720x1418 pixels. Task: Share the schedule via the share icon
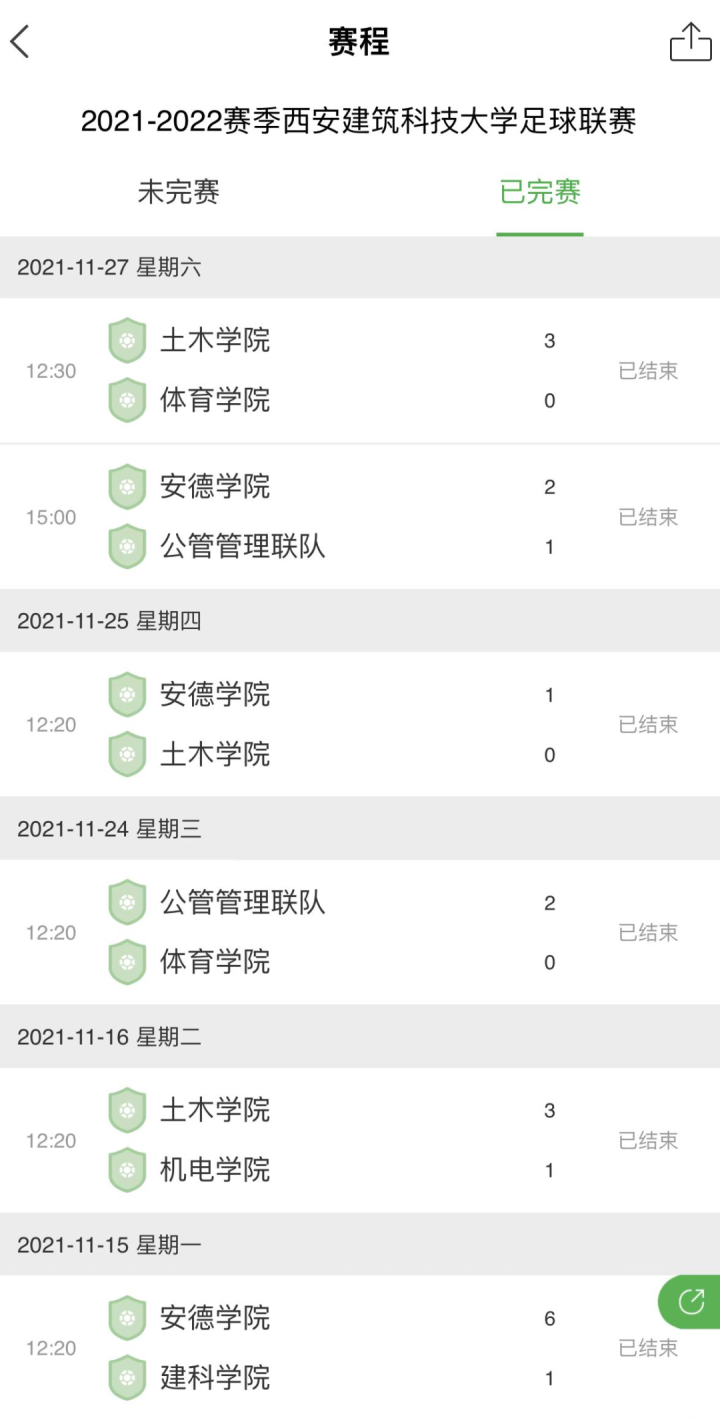tap(690, 42)
